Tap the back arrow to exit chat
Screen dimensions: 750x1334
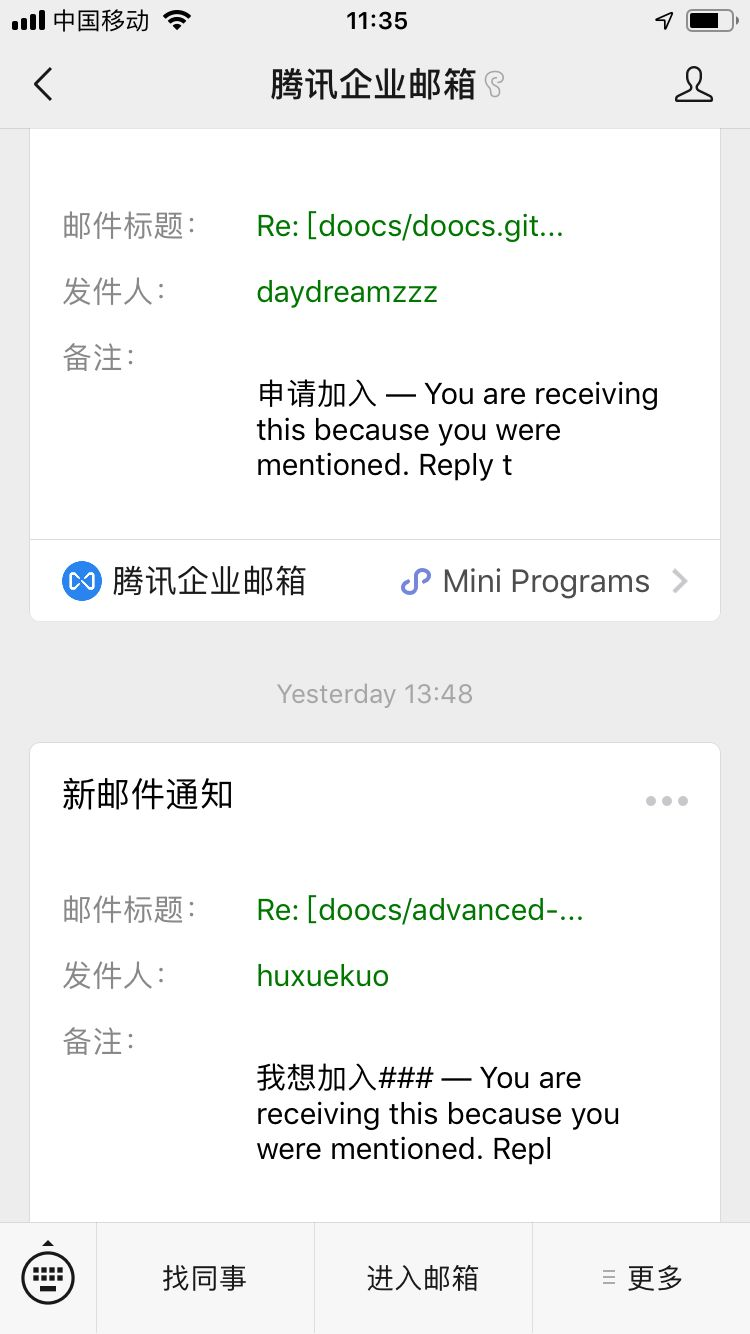(x=42, y=85)
